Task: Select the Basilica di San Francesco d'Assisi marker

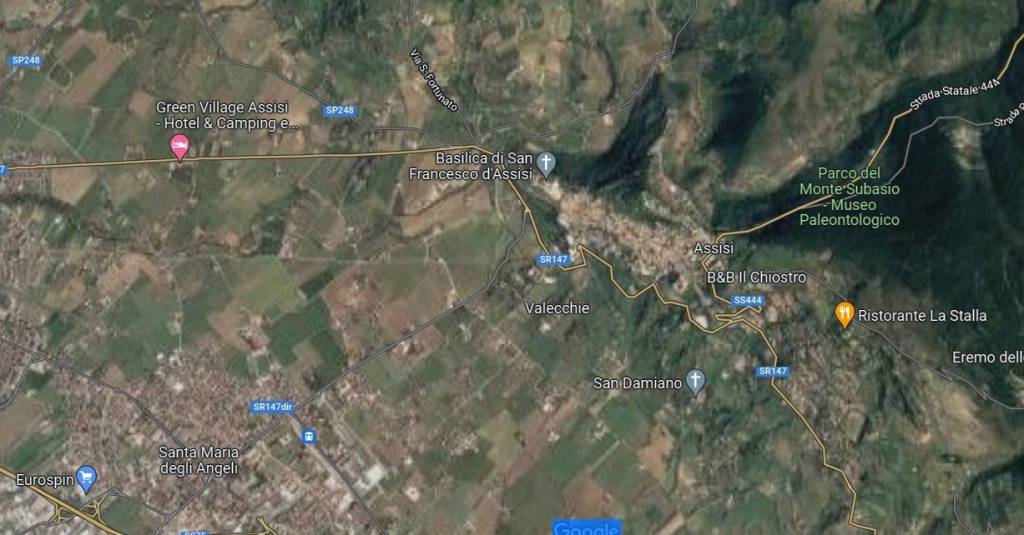Action: coord(546,162)
